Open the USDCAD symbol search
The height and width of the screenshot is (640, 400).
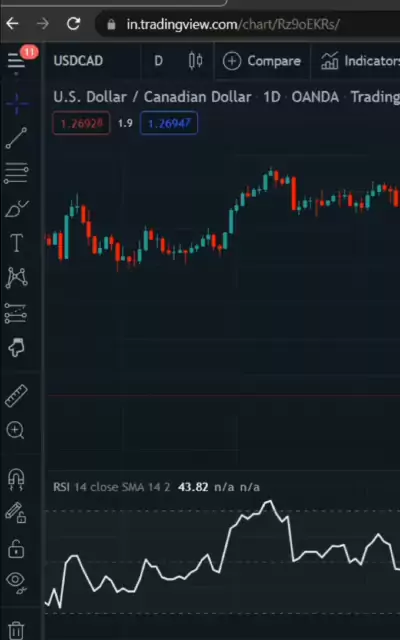(x=78, y=61)
